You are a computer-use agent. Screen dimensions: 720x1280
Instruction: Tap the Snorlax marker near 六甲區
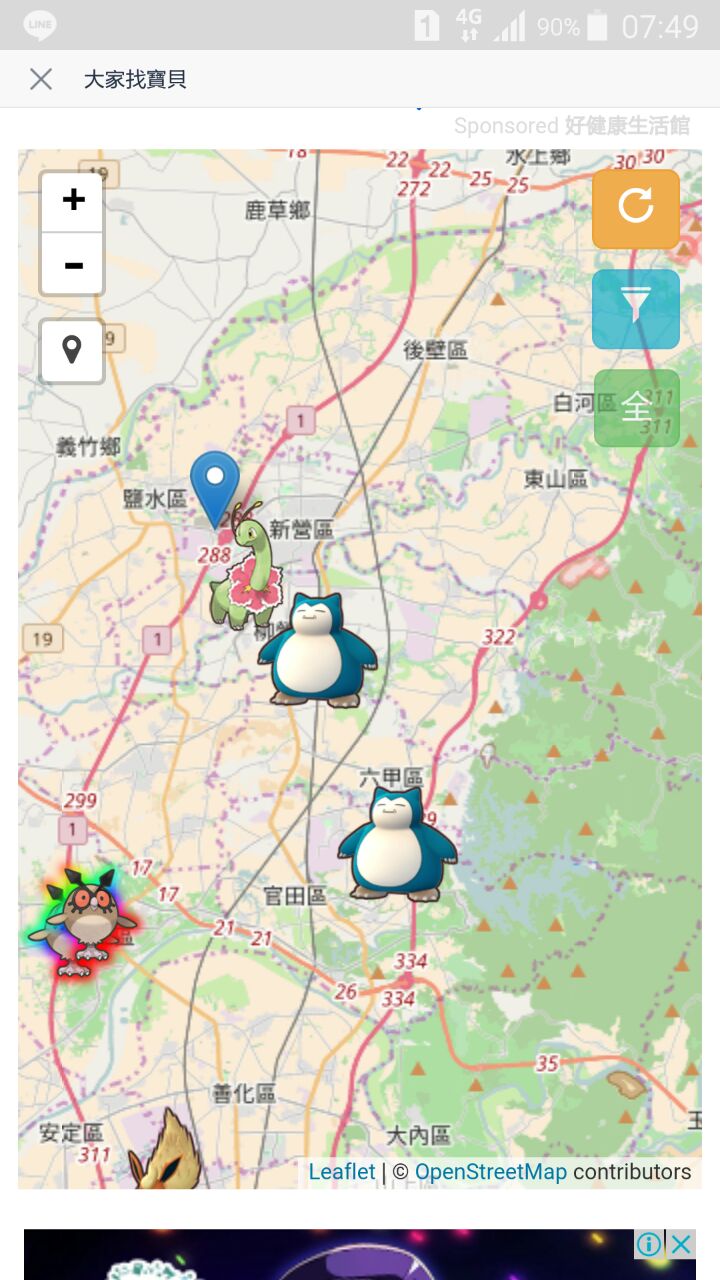397,845
